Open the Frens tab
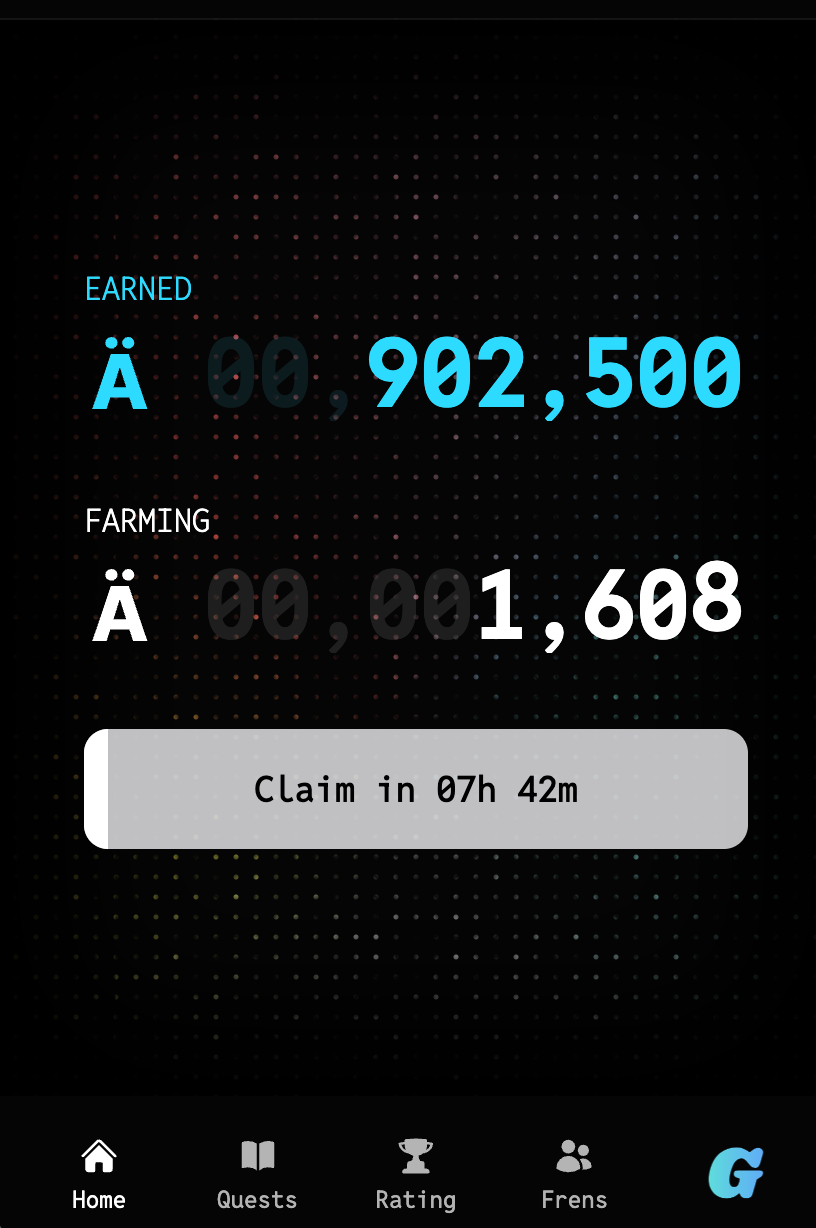 click(x=574, y=1174)
